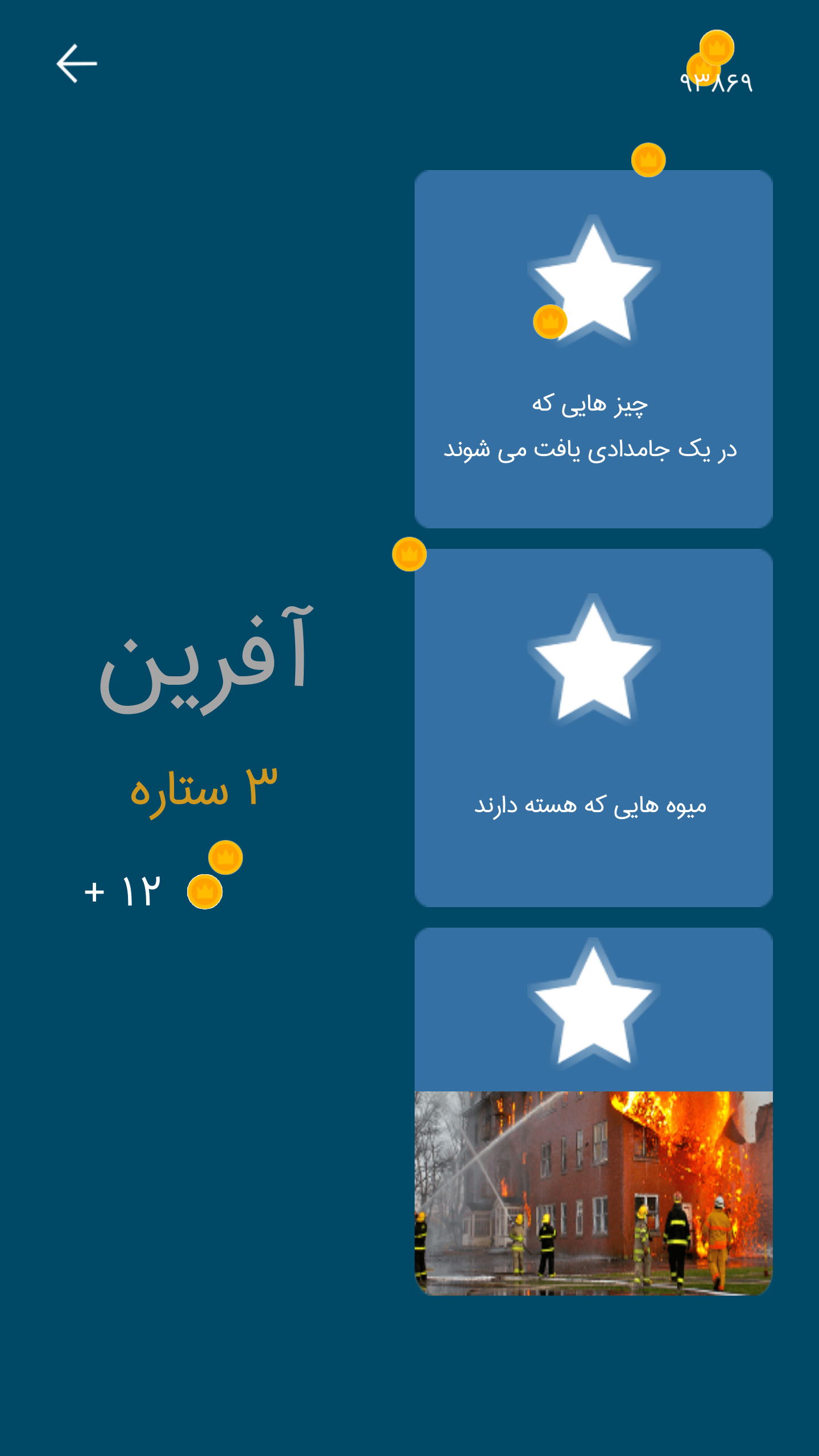Screen dimensions: 819x1456
Task: Open the card about fruits that have pits
Action: tap(593, 728)
